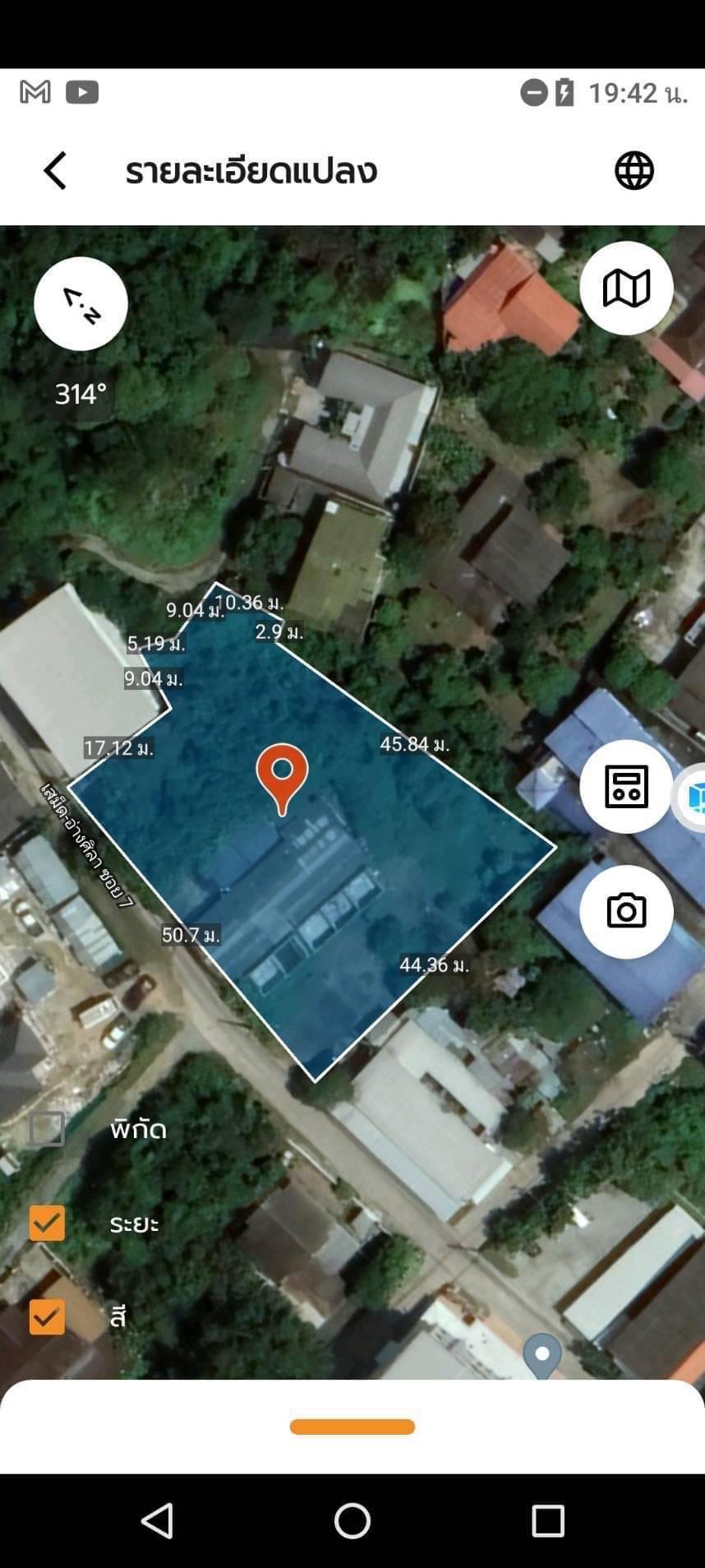
Task: Capture the map with the camera button
Action: pyautogui.click(x=626, y=911)
